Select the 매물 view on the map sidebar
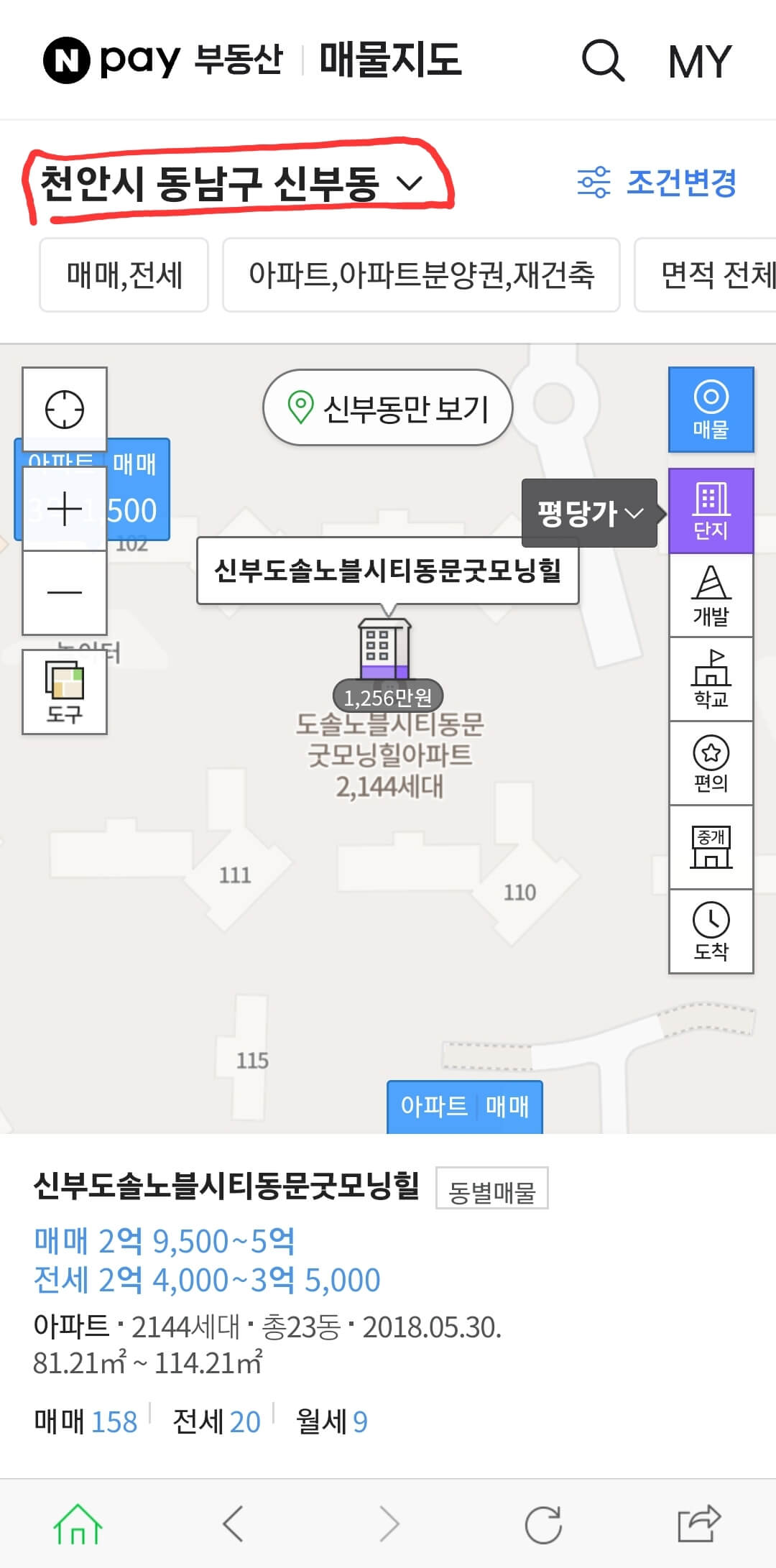776x1568 pixels. pyautogui.click(x=710, y=410)
